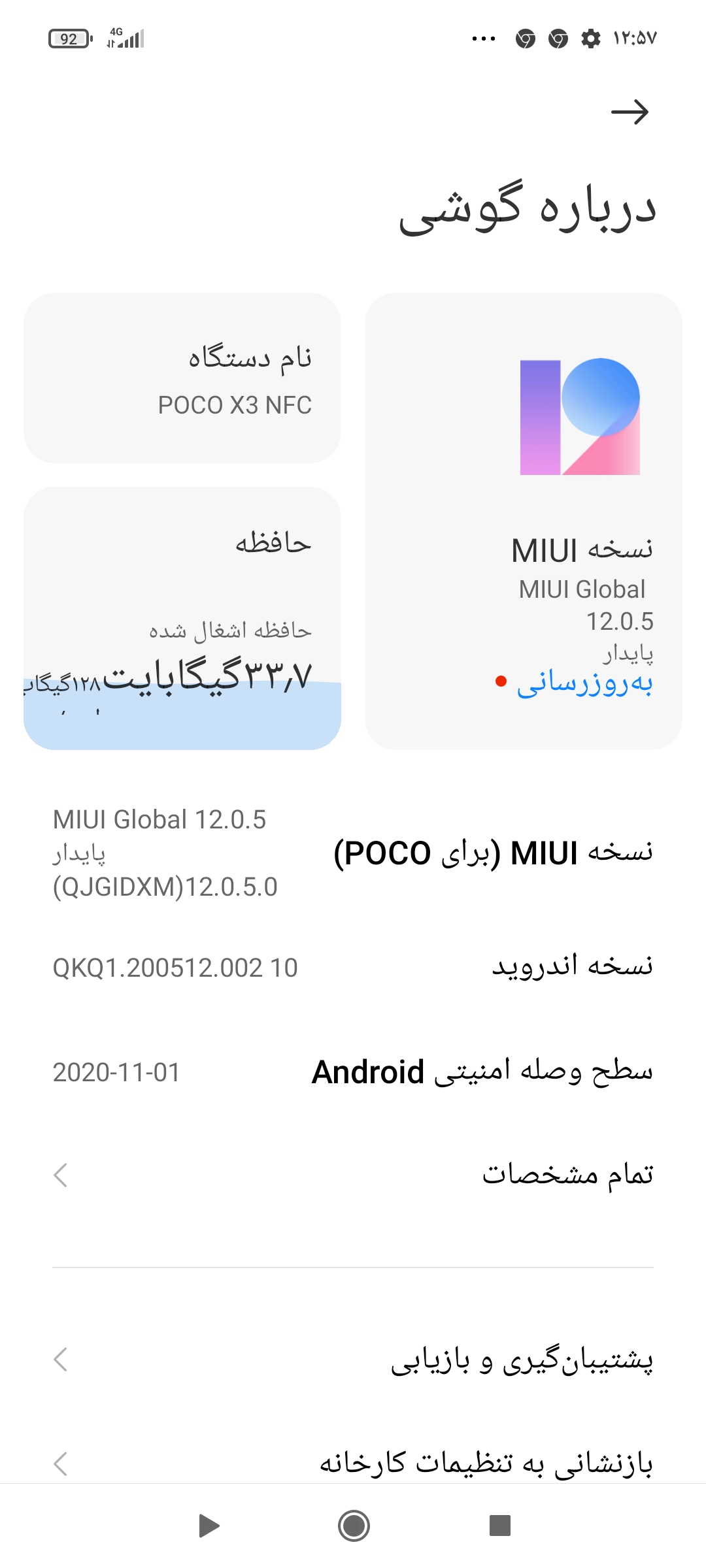Open the MIUI version card with the update link
The height and width of the screenshot is (1568, 706).
point(523,521)
